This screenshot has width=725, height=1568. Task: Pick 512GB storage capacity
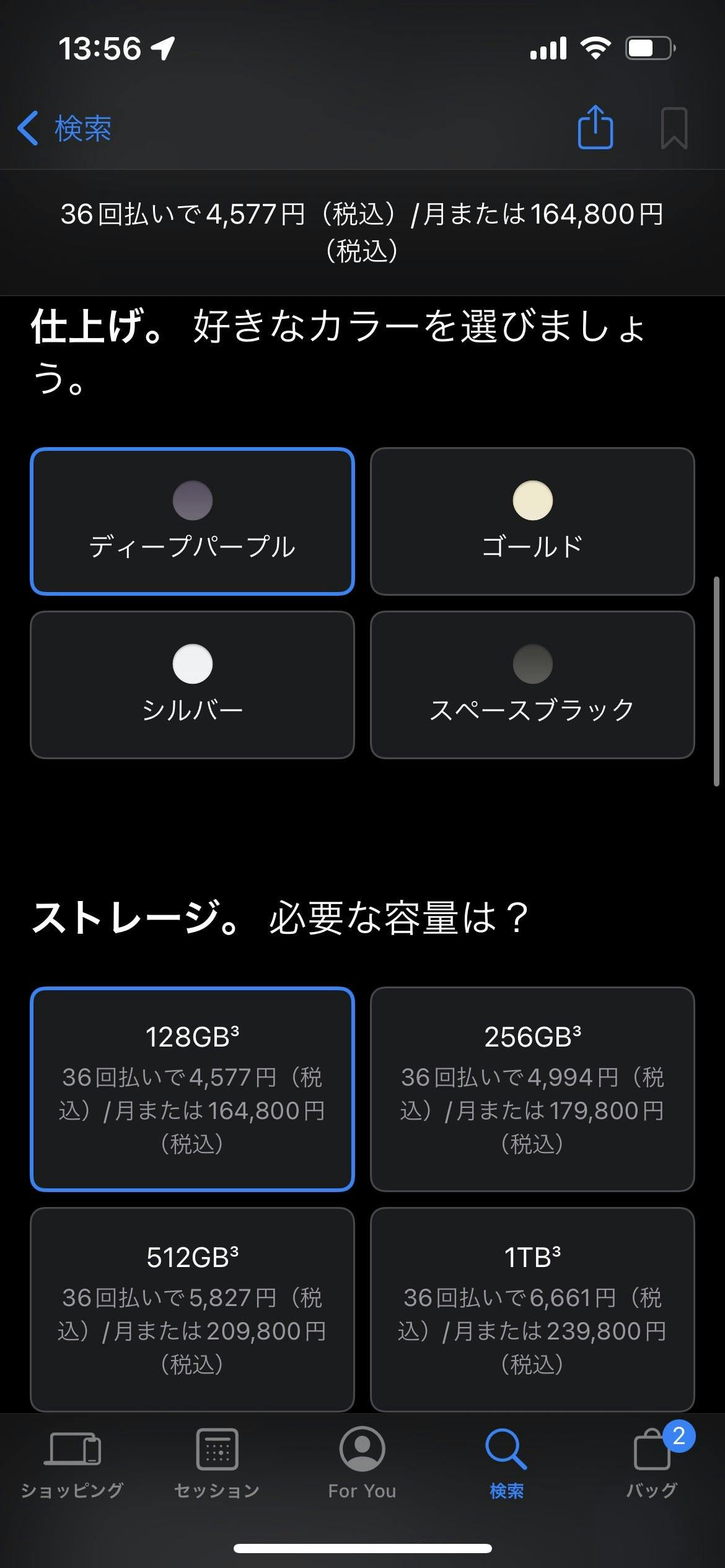pos(192,1309)
